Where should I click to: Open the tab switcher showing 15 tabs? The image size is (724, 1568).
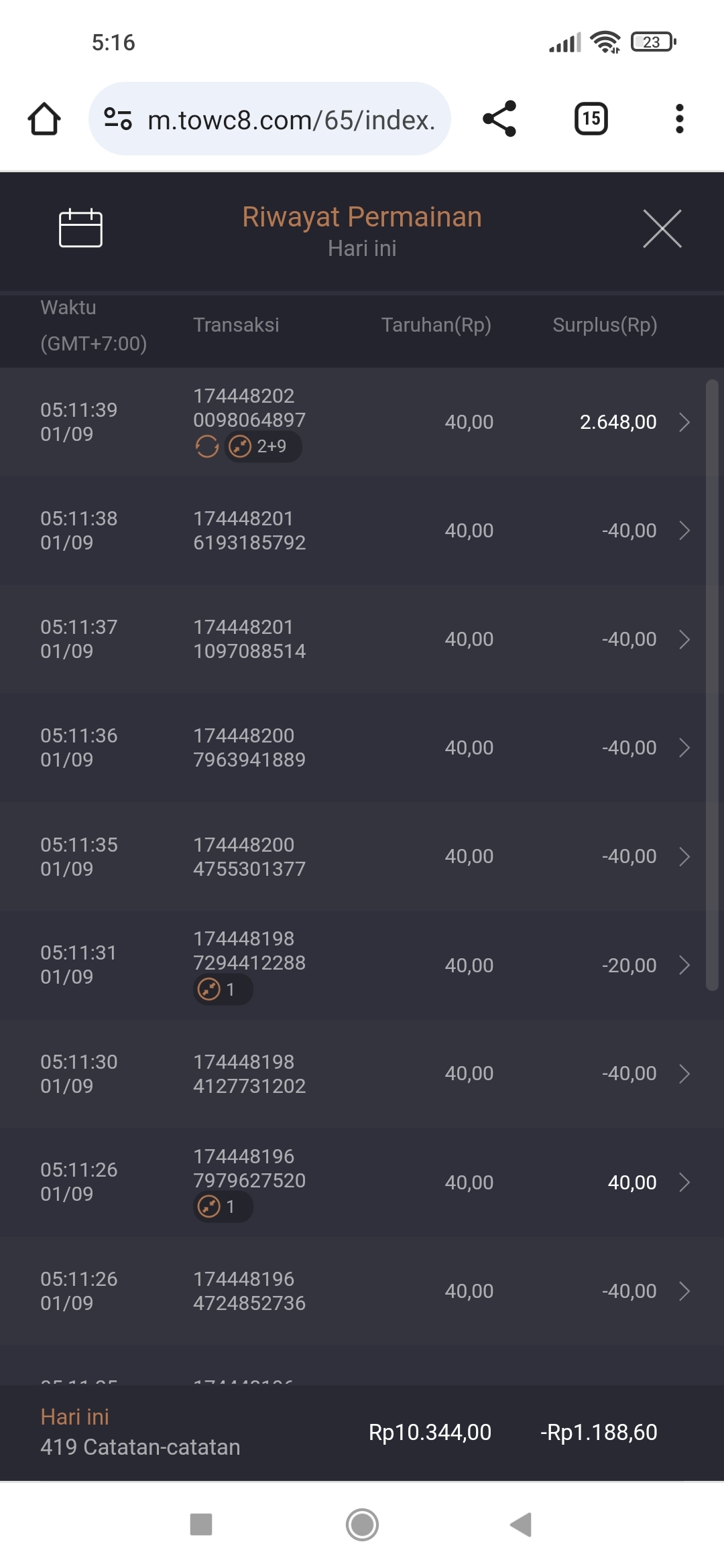point(591,119)
